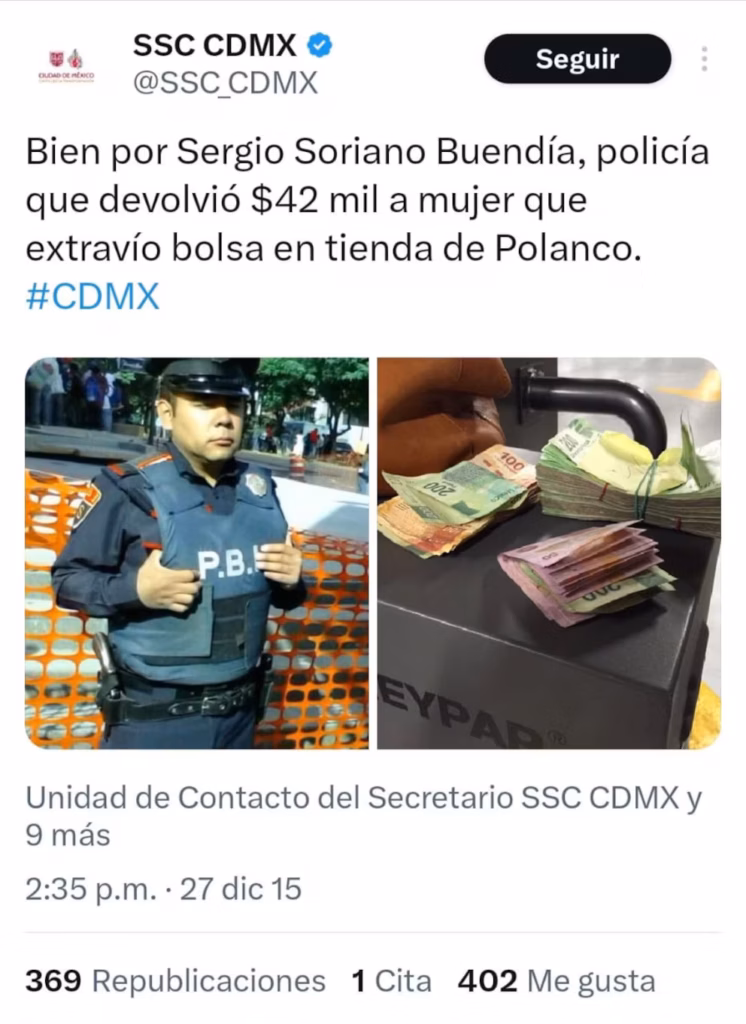Show people tagged: Unidad de Contacto and 9 más
The width and height of the screenshot is (746, 1024).
coord(364,815)
